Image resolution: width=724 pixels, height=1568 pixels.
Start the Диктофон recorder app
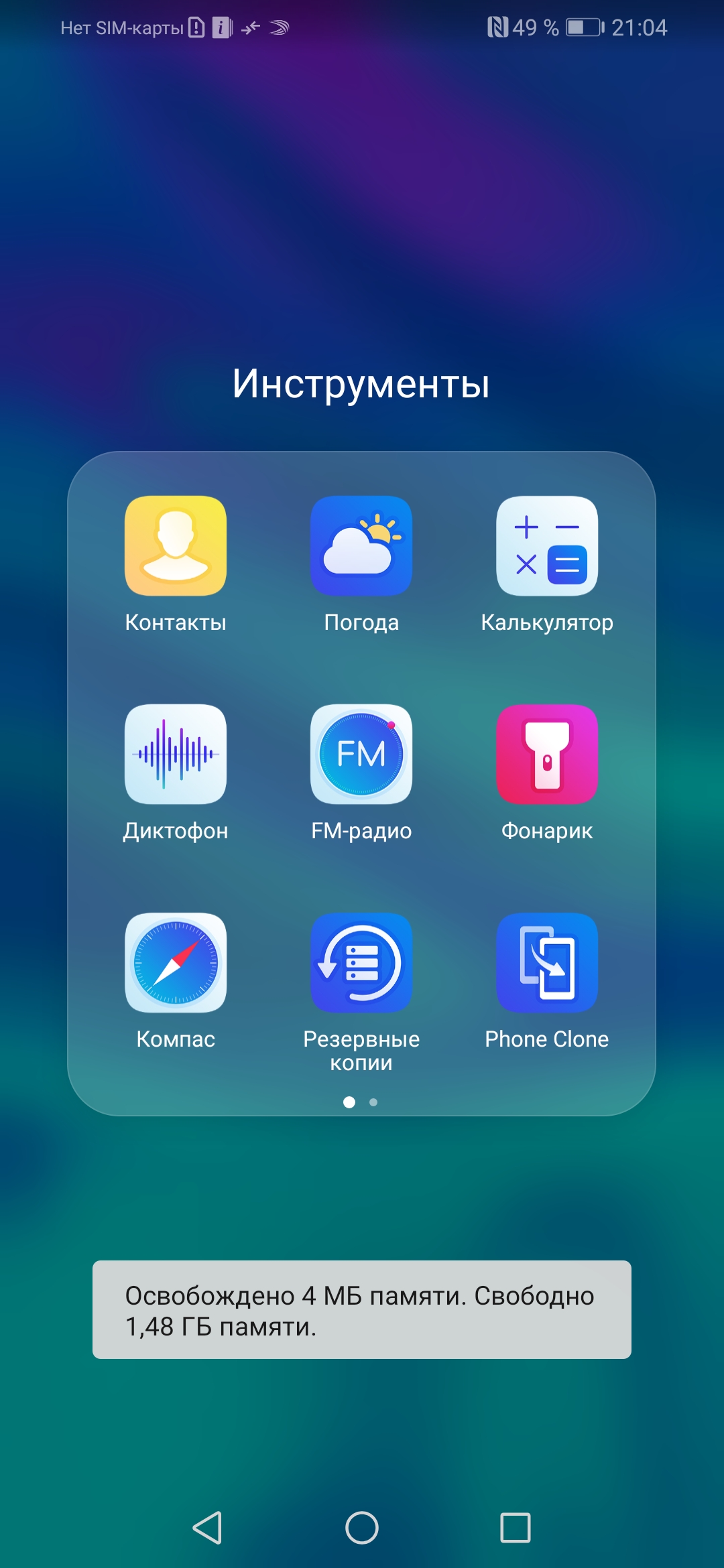click(176, 755)
